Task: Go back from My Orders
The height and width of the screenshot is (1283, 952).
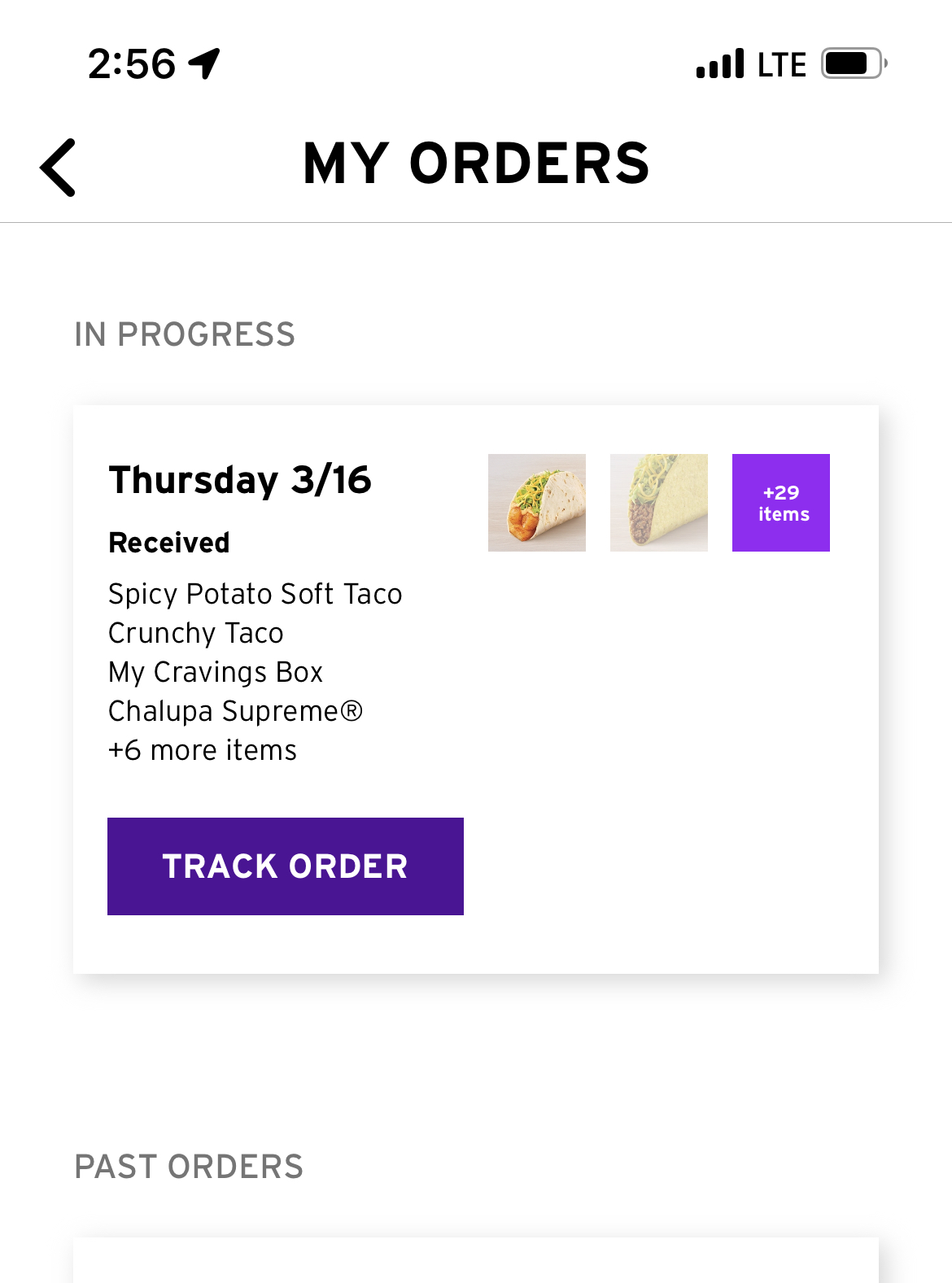Action: 58,168
